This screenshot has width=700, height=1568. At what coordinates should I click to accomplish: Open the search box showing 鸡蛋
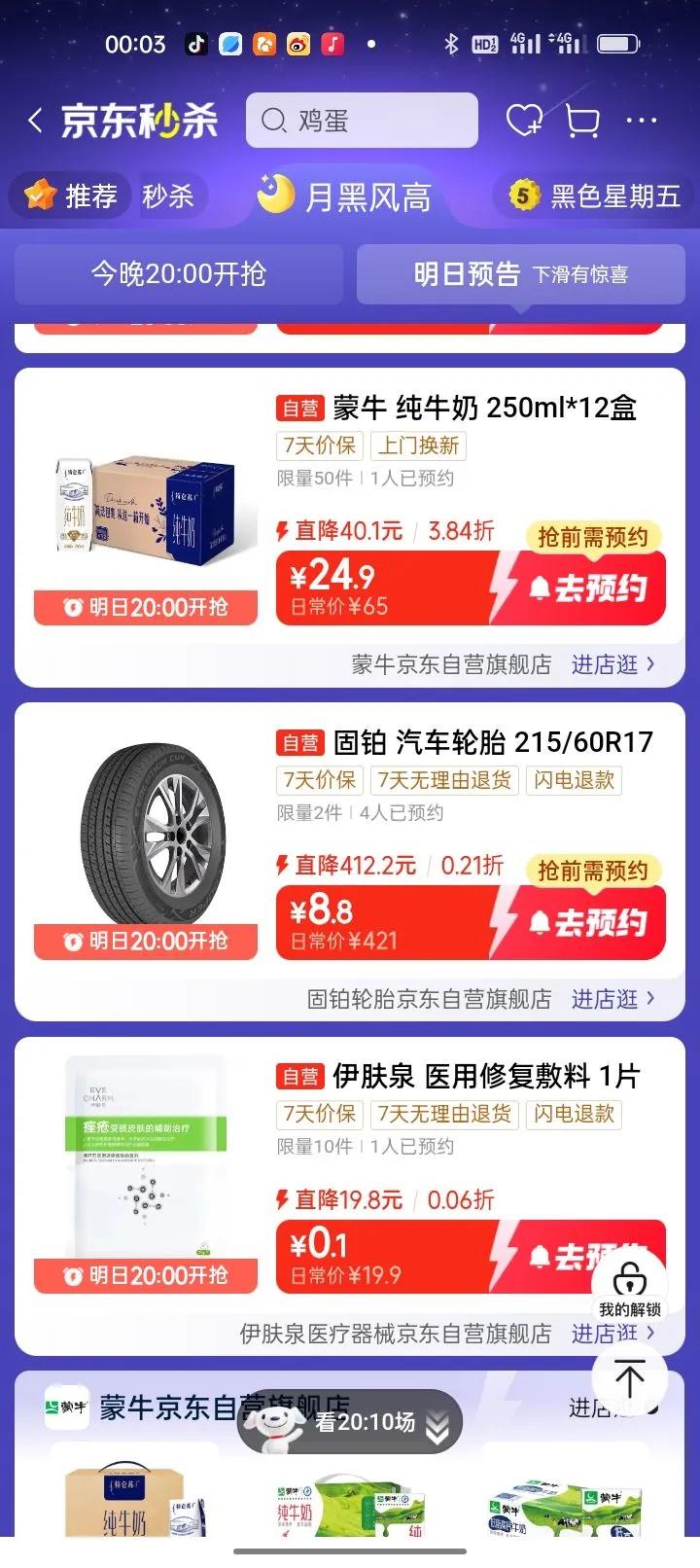362,121
